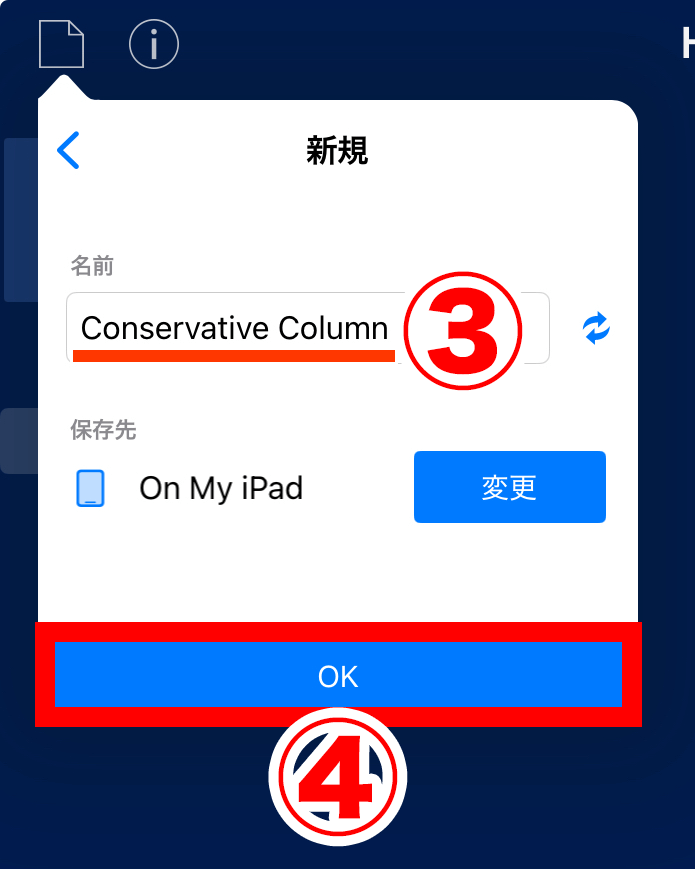
Task: Tap 変更 to change the save location
Action: [509, 487]
